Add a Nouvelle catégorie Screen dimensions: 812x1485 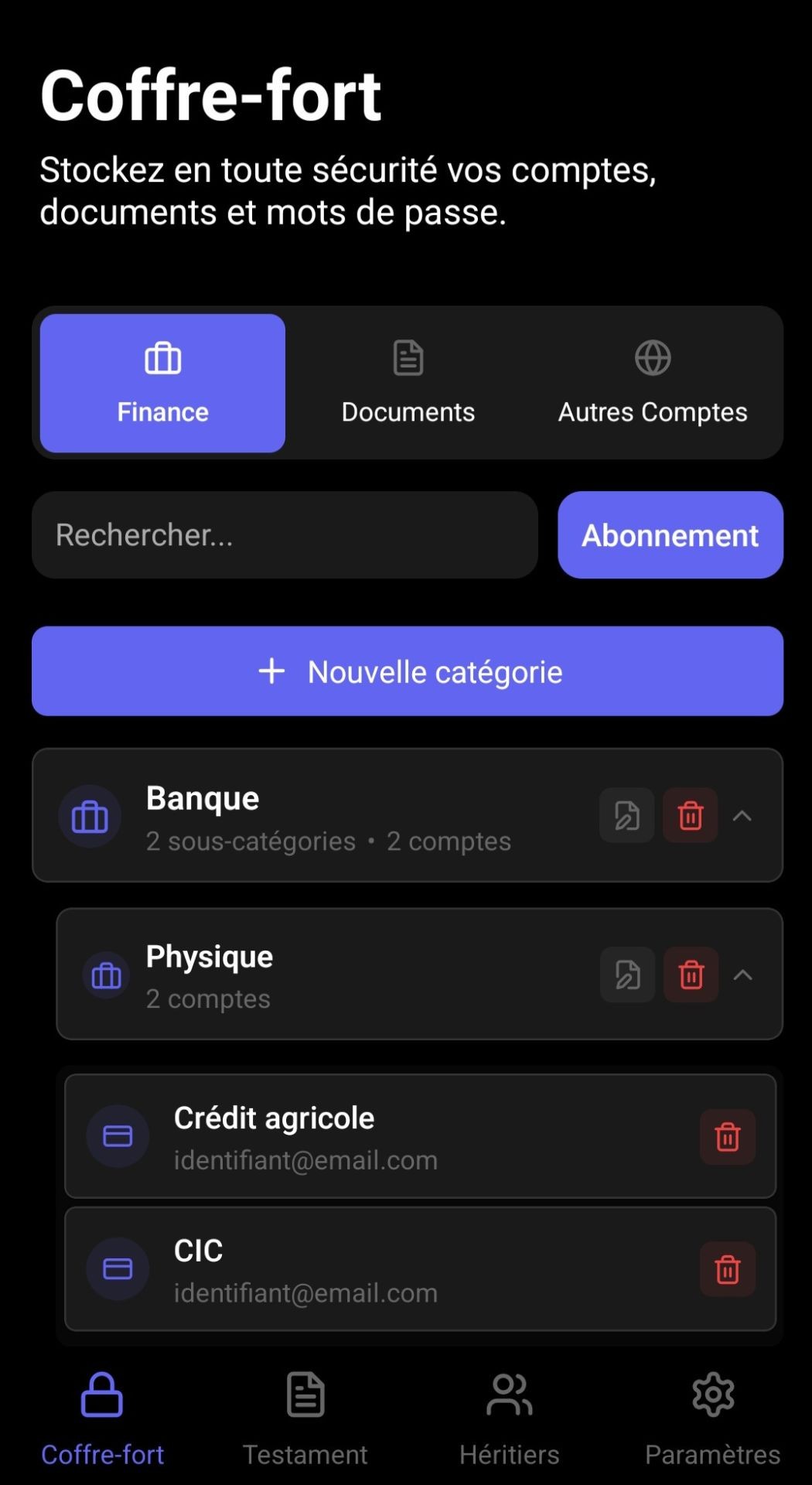coord(408,671)
